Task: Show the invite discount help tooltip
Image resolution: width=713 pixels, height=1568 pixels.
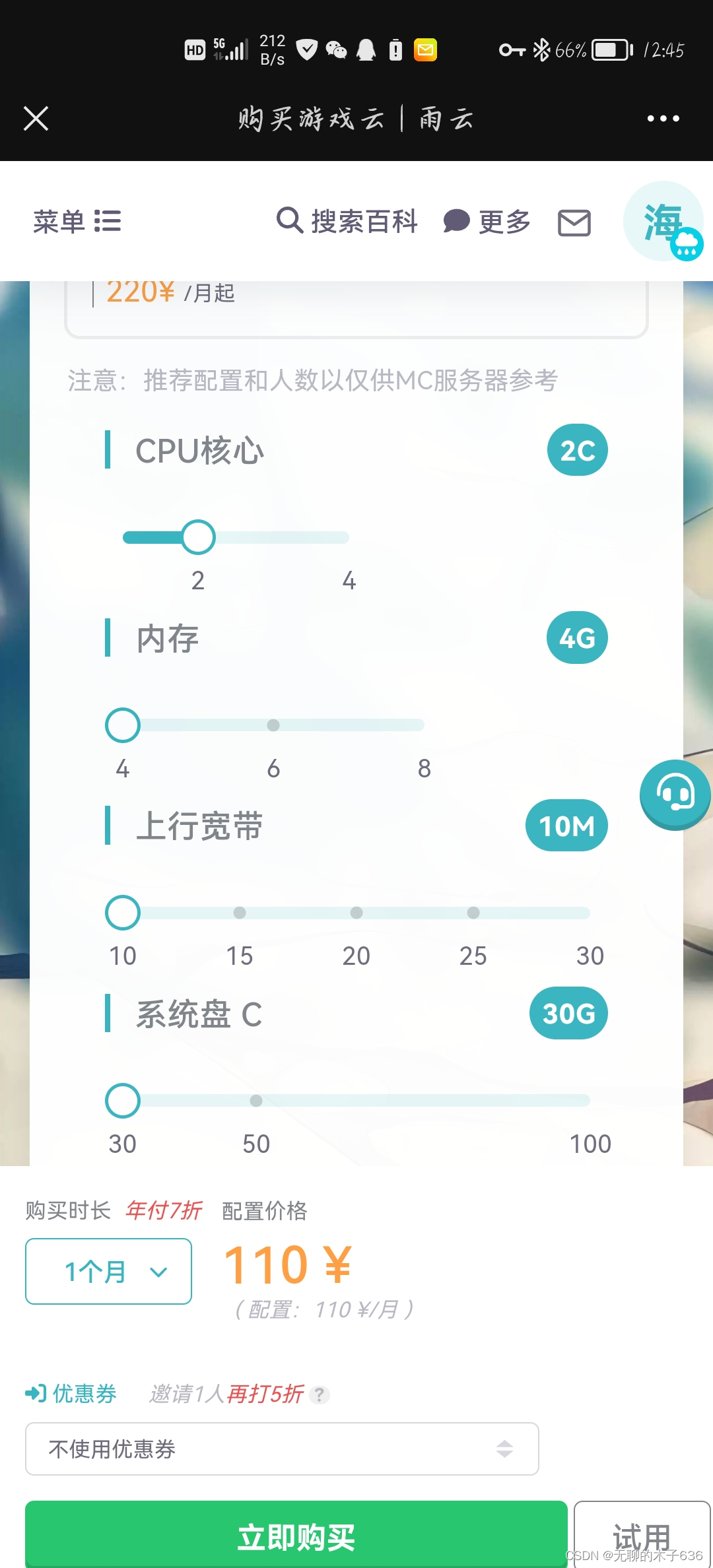Action: (x=320, y=1394)
